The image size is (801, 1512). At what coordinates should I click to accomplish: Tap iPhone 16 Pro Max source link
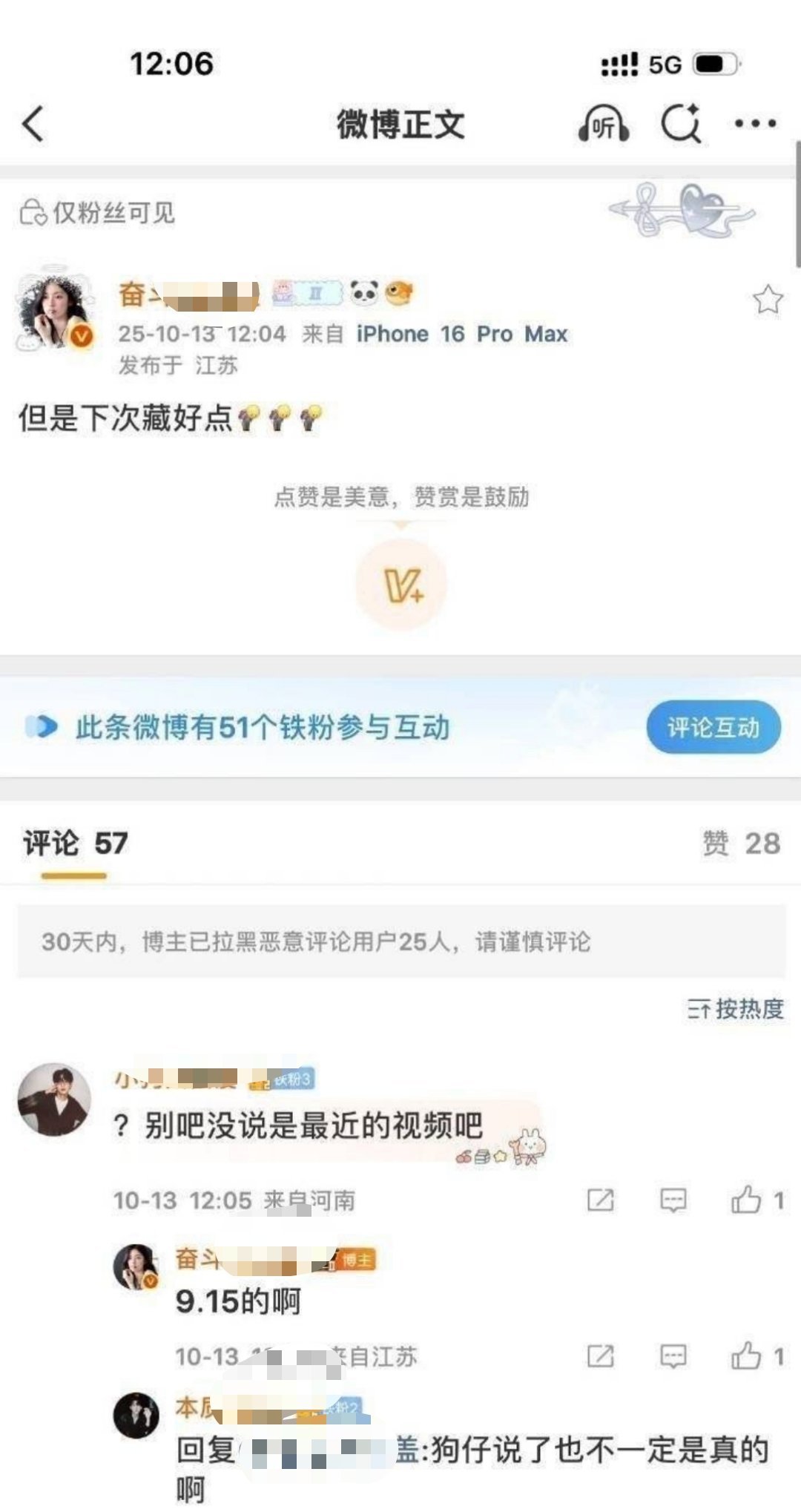pyautogui.click(x=461, y=334)
